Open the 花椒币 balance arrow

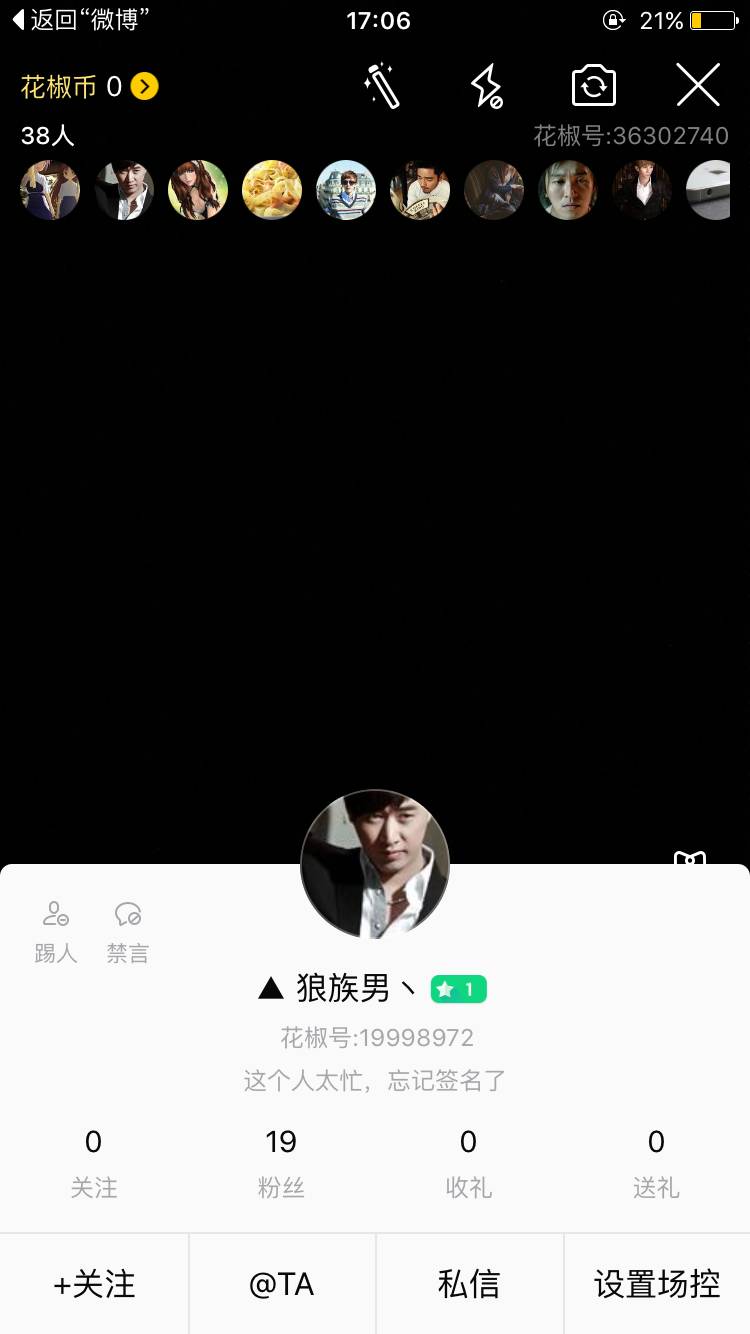click(x=145, y=87)
